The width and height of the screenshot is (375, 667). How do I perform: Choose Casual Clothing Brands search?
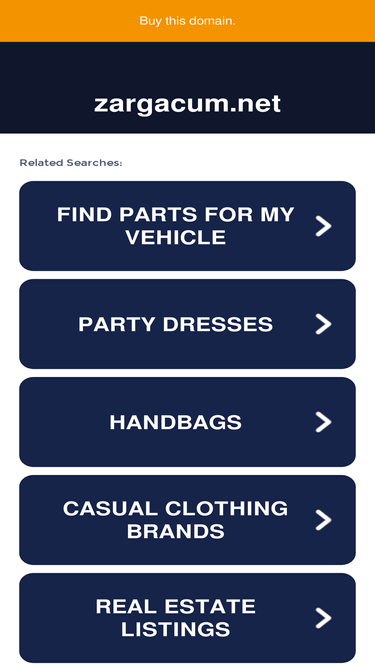coord(188,520)
